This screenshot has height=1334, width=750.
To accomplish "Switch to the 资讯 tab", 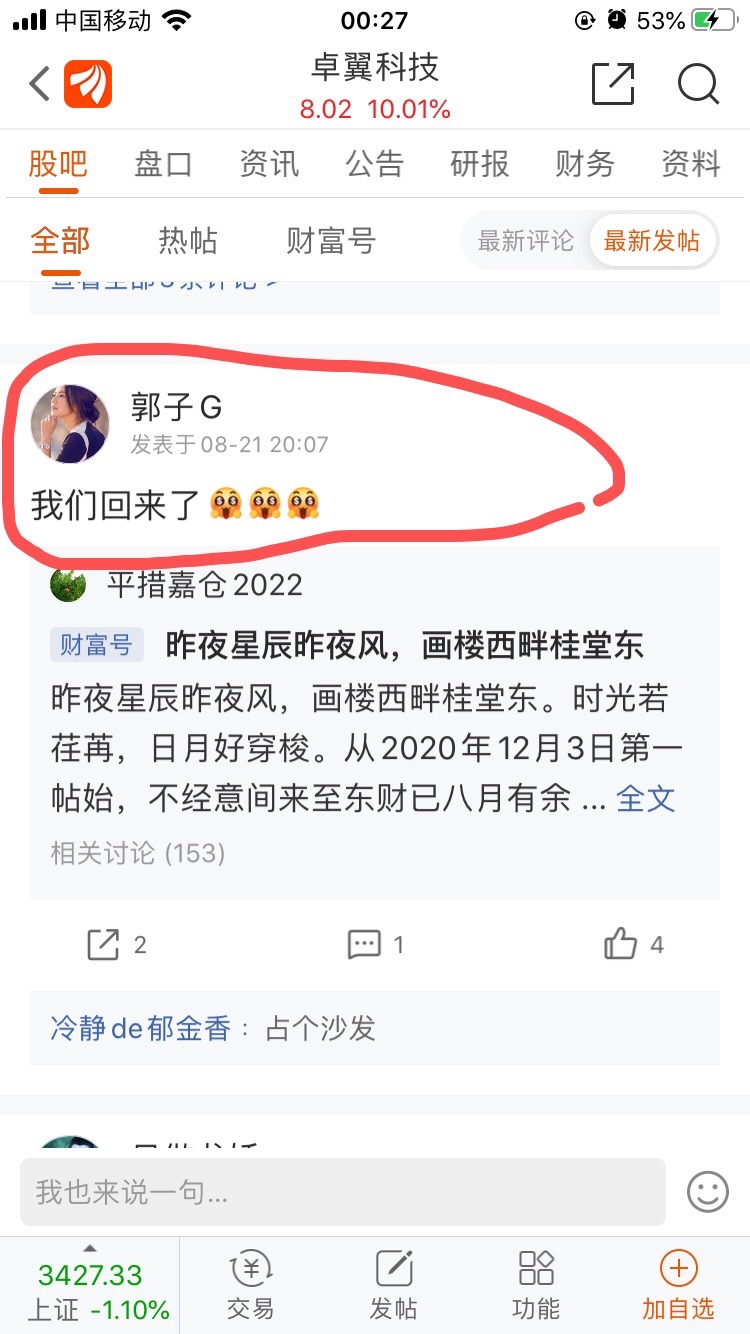I will click(x=269, y=164).
